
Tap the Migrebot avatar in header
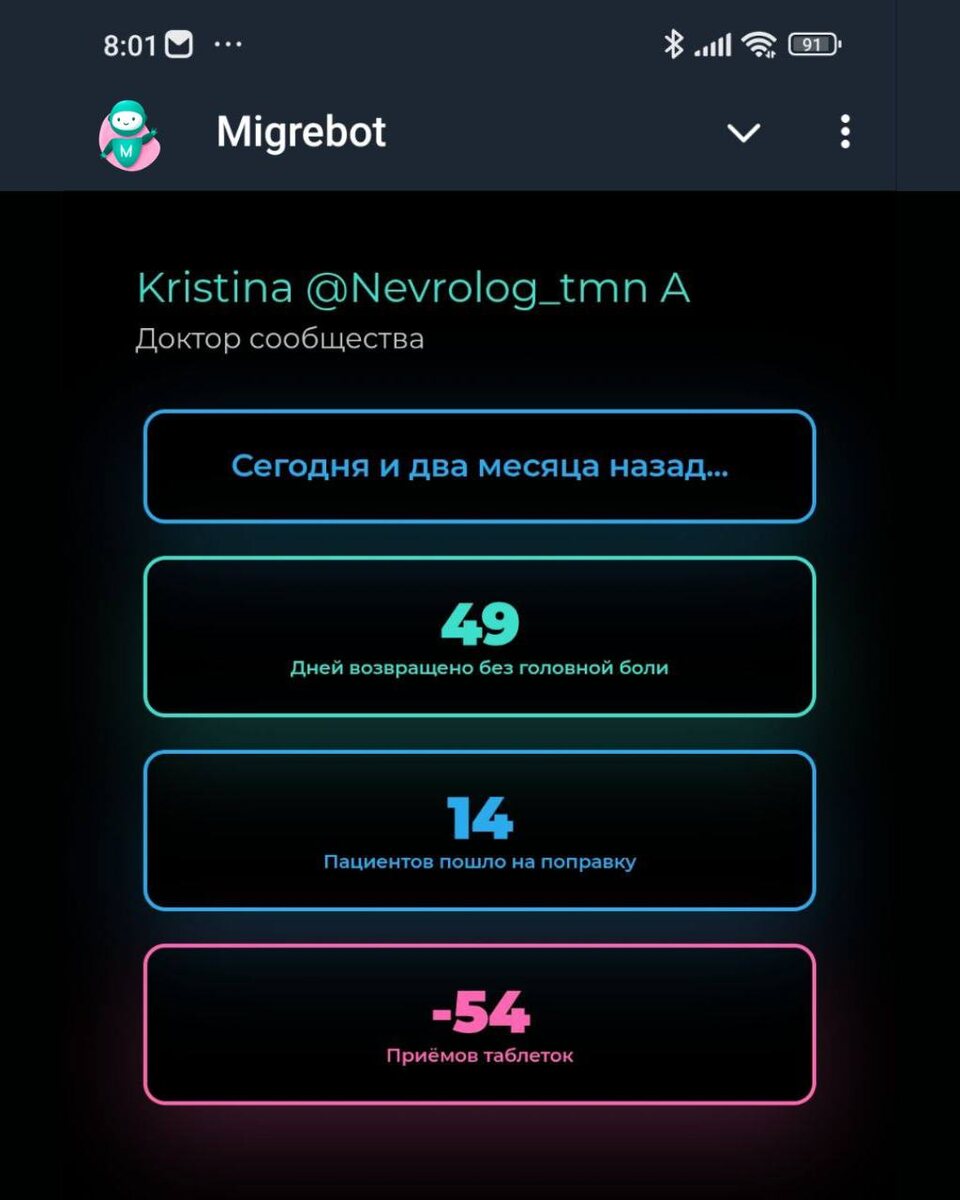point(131,133)
